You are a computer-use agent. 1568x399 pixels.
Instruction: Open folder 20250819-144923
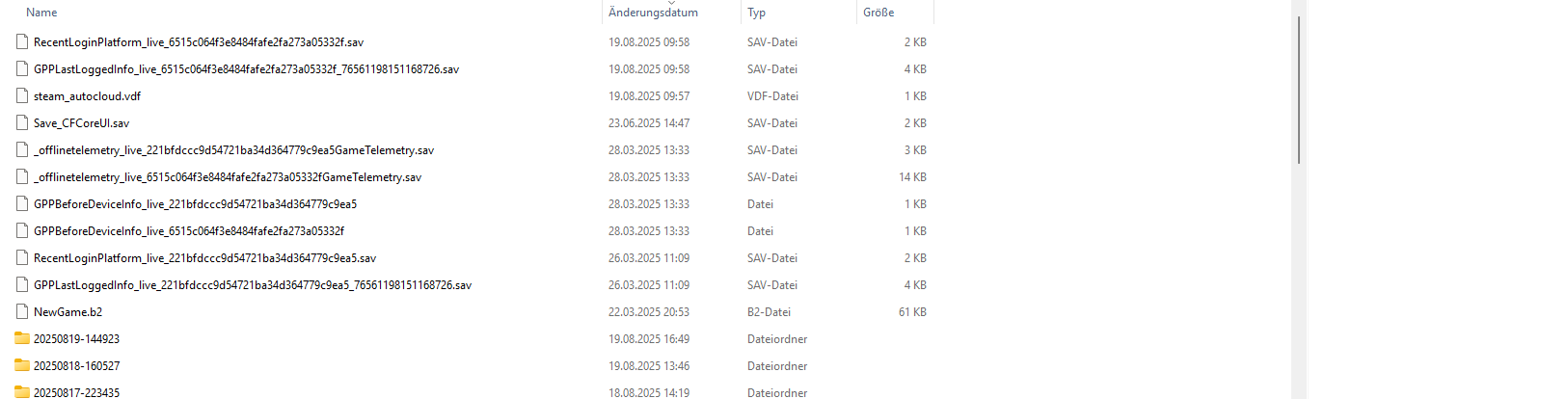76,339
